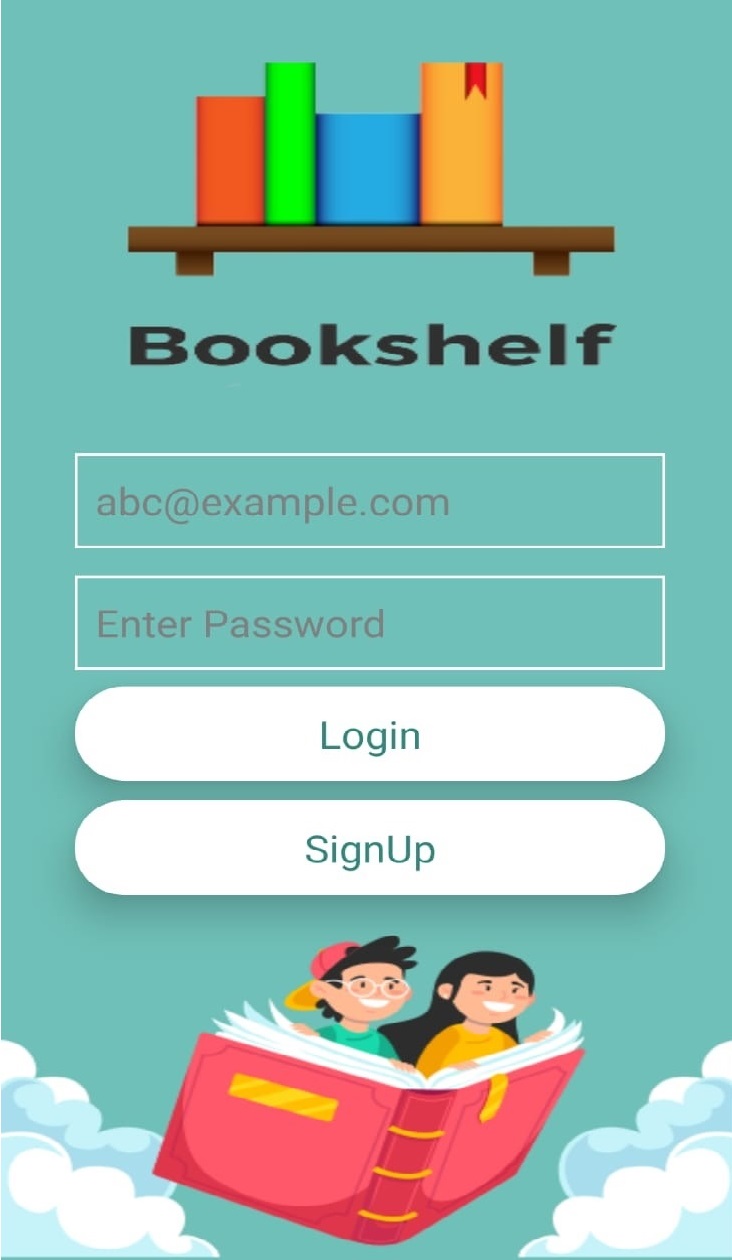Open the SignUp button
732x1260 pixels.
(370, 848)
